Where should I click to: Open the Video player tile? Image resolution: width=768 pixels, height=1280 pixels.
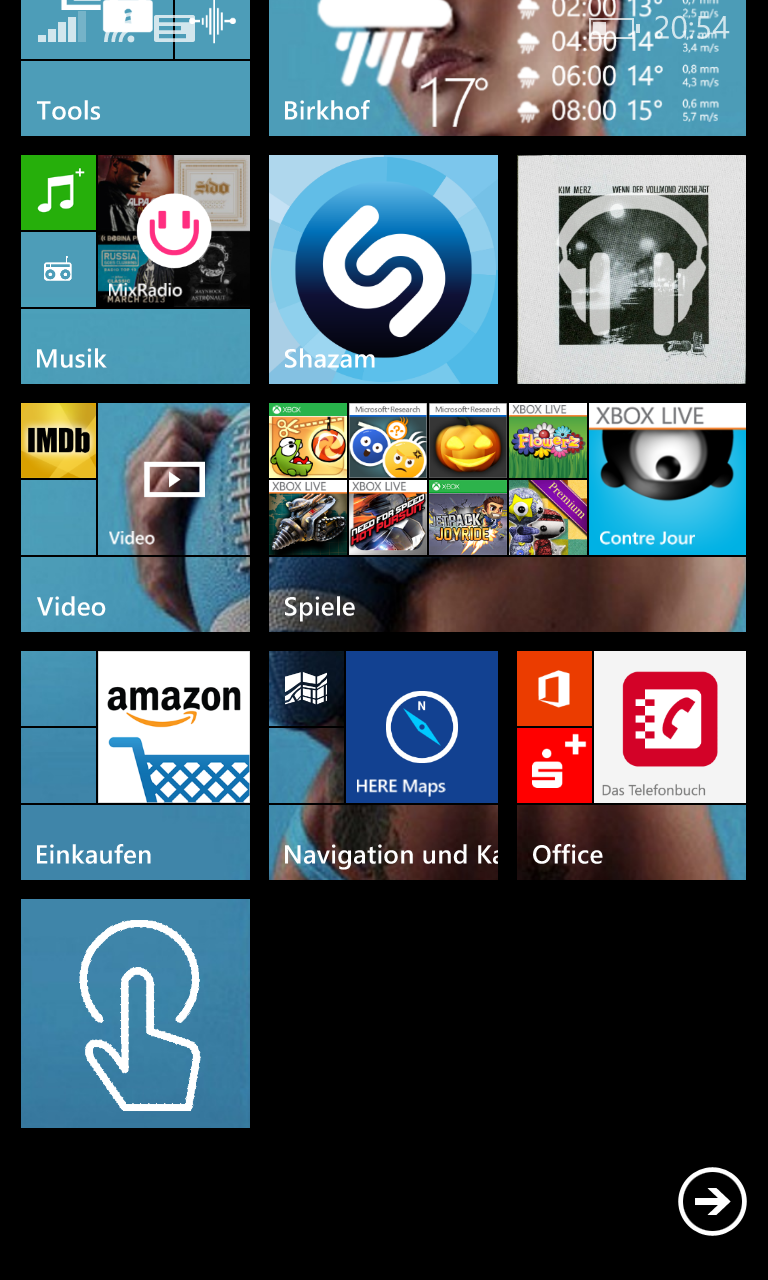174,479
